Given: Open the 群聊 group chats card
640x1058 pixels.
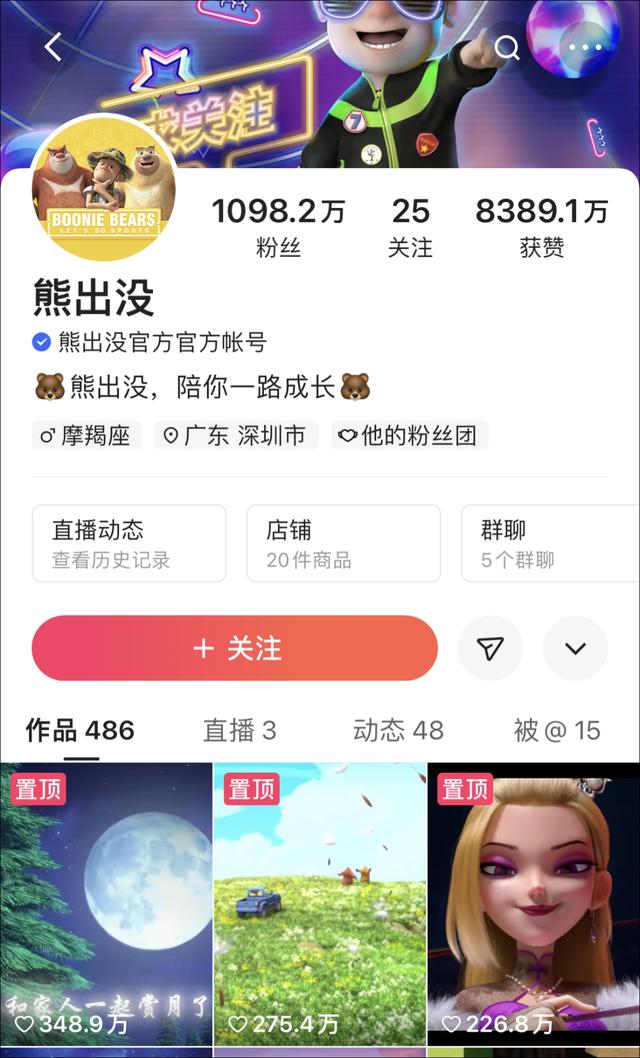Looking at the screenshot, I should point(548,543).
